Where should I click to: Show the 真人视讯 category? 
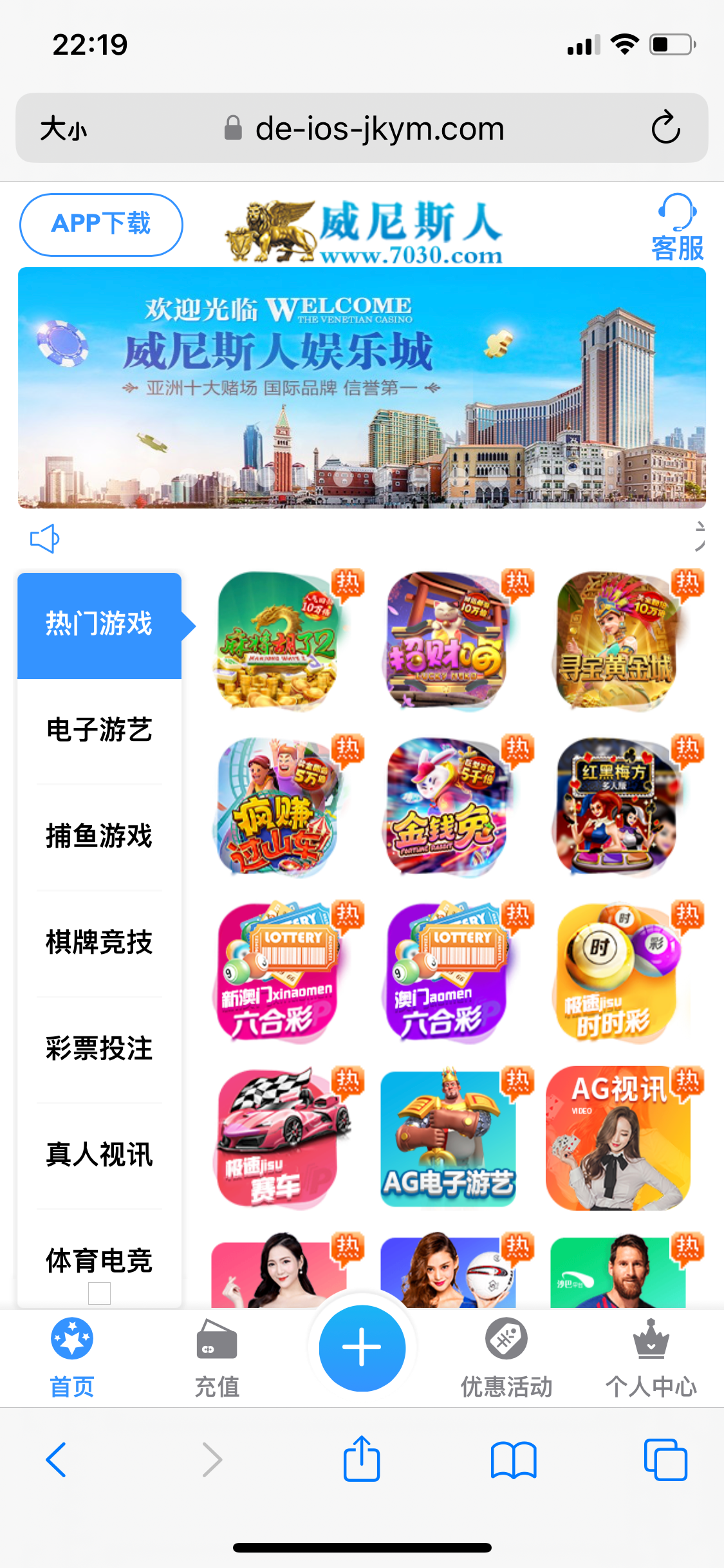[x=99, y=1155]
